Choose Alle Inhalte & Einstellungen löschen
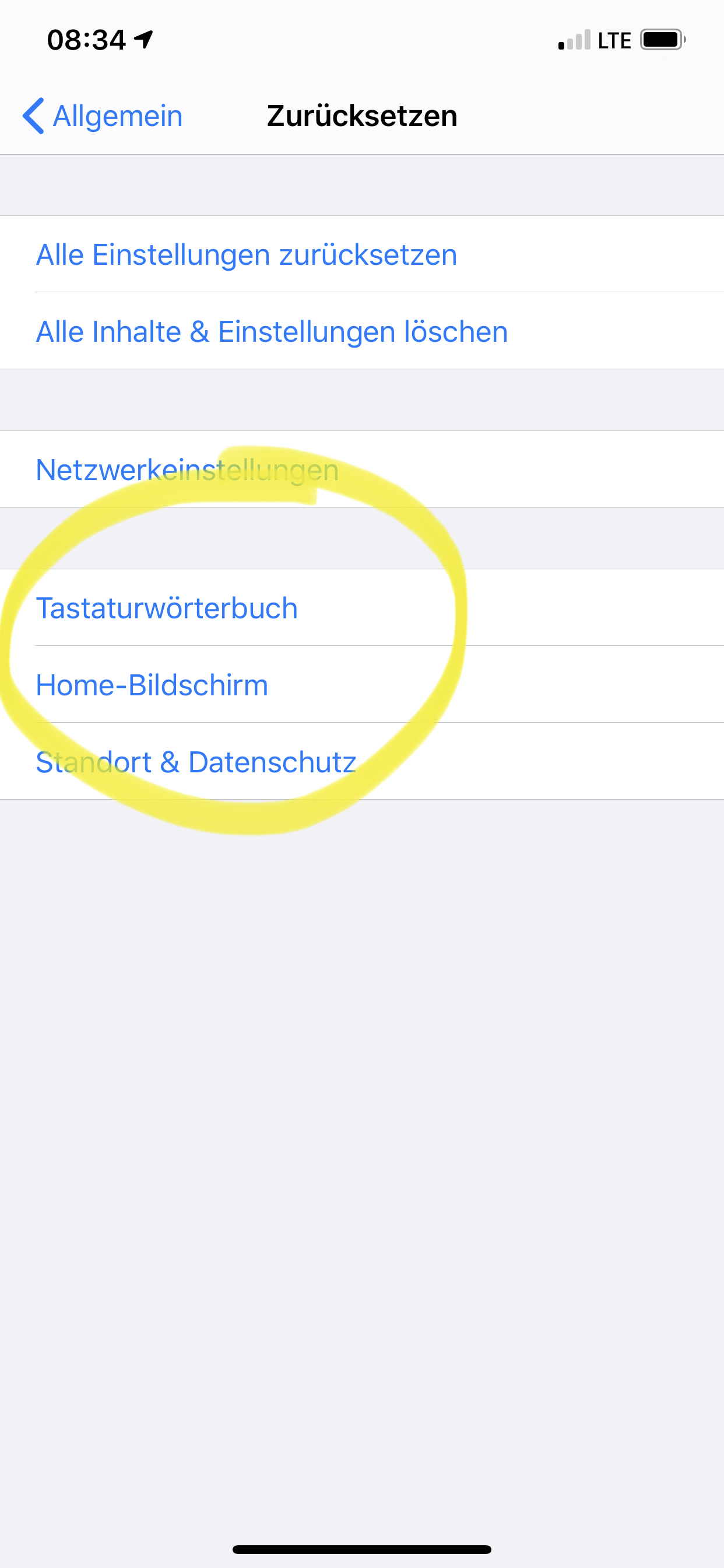 [x=272, y=332]
